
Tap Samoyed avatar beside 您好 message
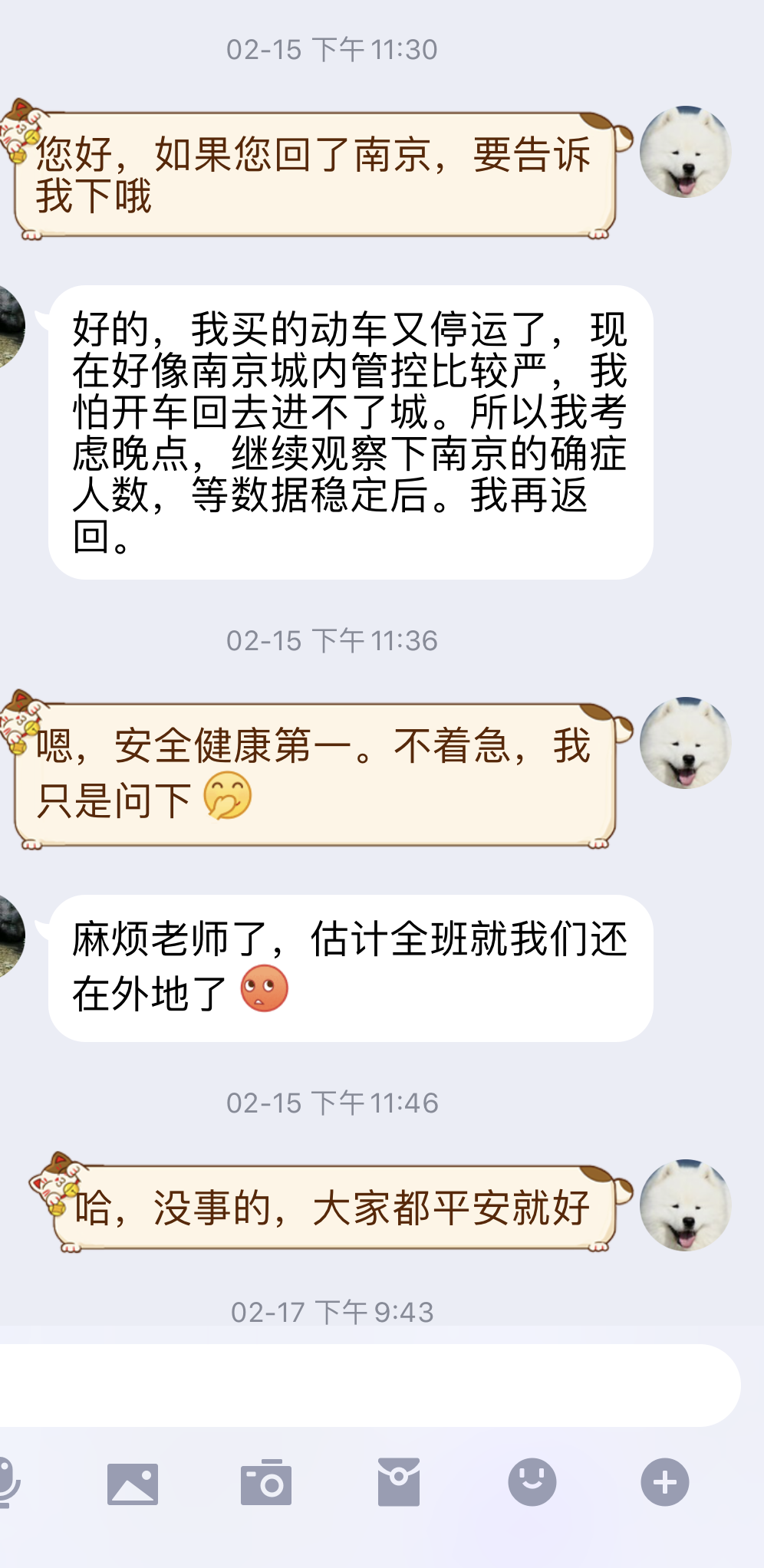point(684,152)
